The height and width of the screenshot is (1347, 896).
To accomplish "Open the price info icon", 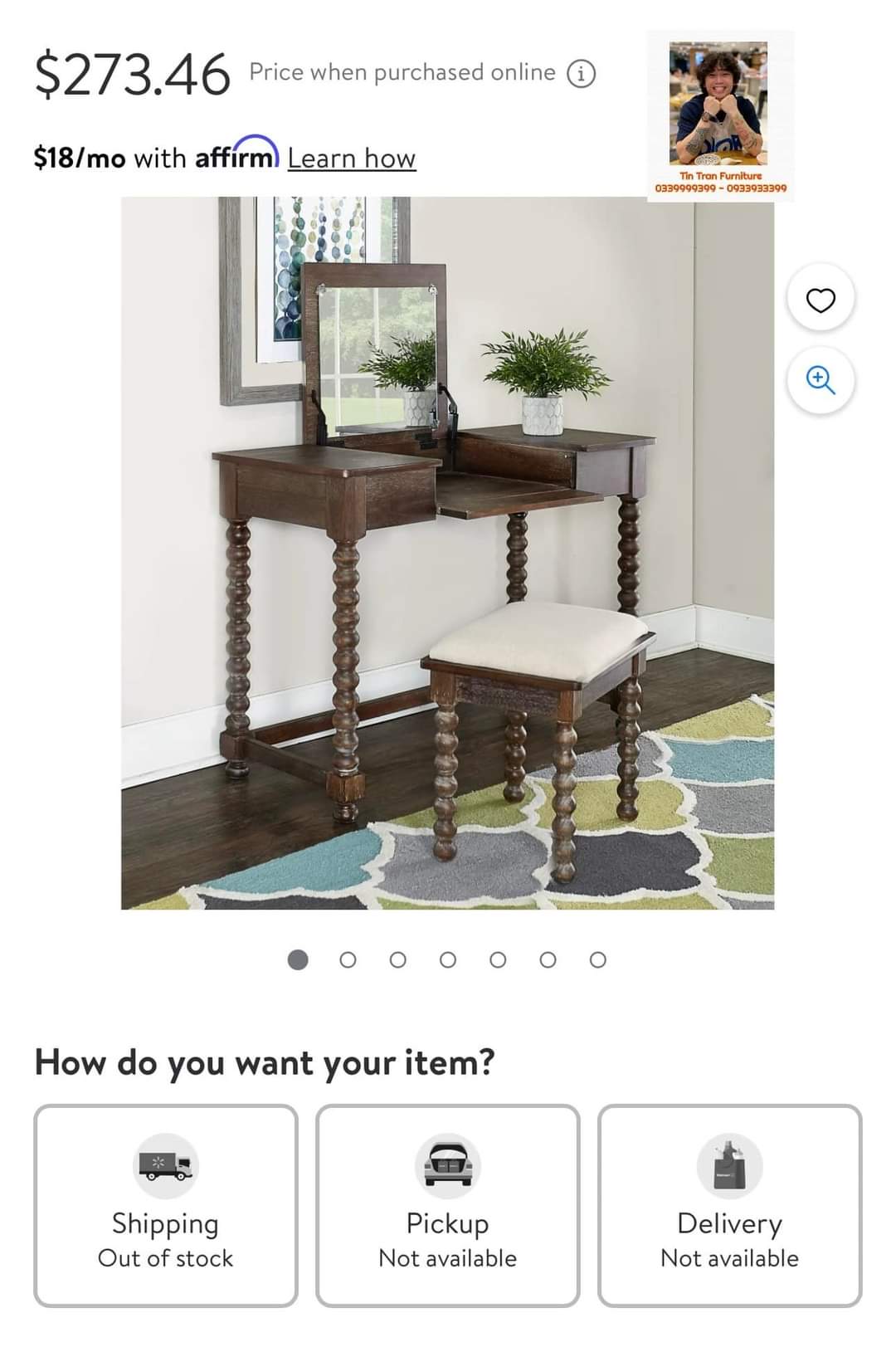I will [581, 74].
